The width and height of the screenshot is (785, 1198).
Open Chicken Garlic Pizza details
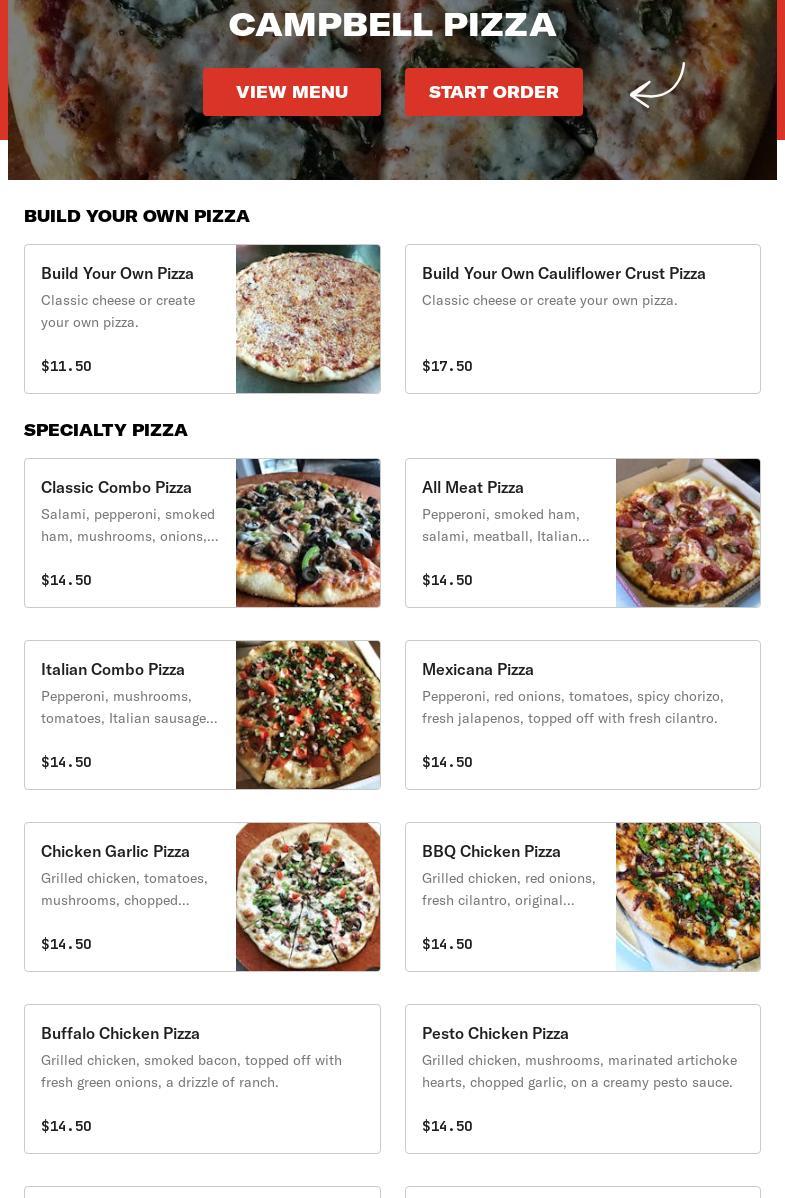coord(202,897)
